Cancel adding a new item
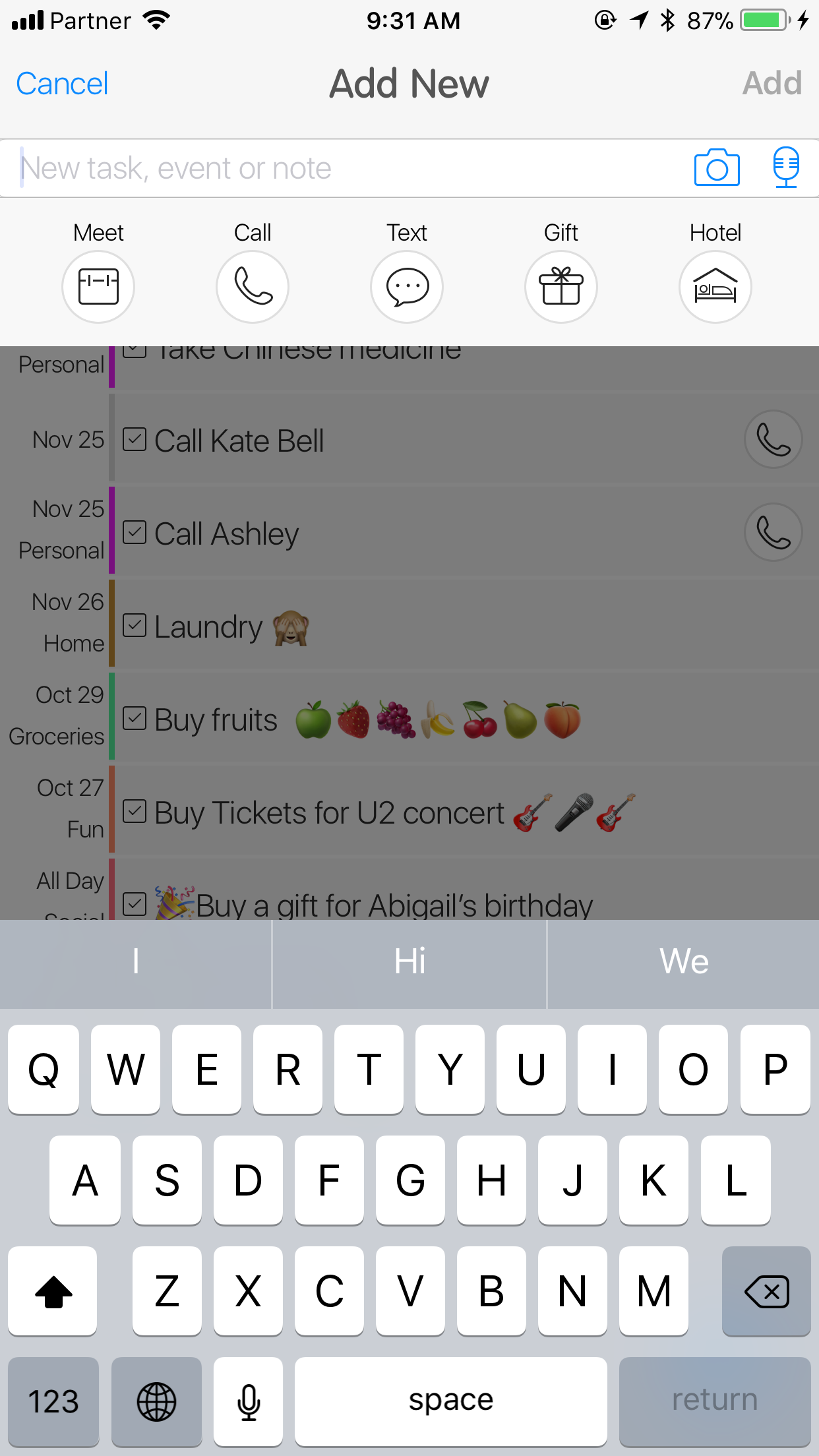Viewport: 819px width, 1456px height. 62,84
